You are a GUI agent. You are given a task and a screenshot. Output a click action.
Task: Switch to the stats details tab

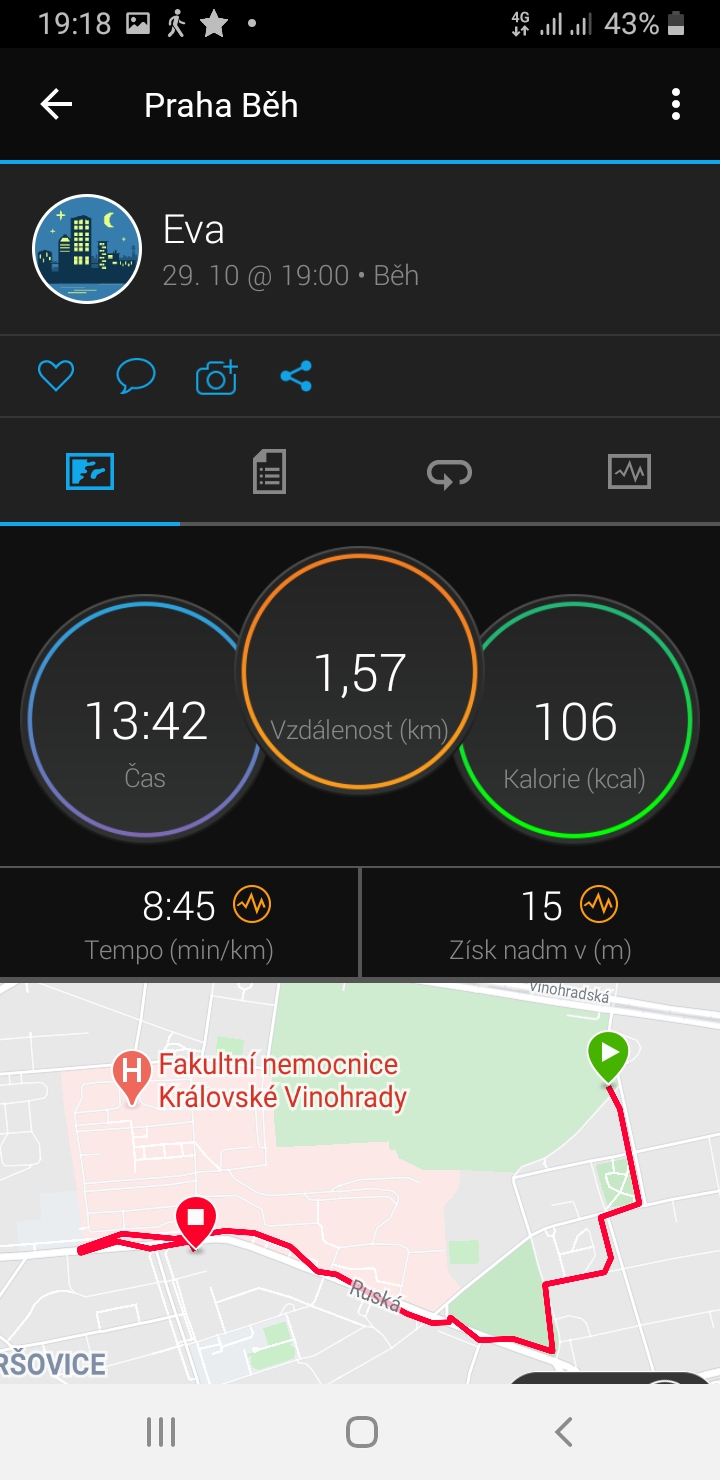pyautogui.click(x=269, y=471)
